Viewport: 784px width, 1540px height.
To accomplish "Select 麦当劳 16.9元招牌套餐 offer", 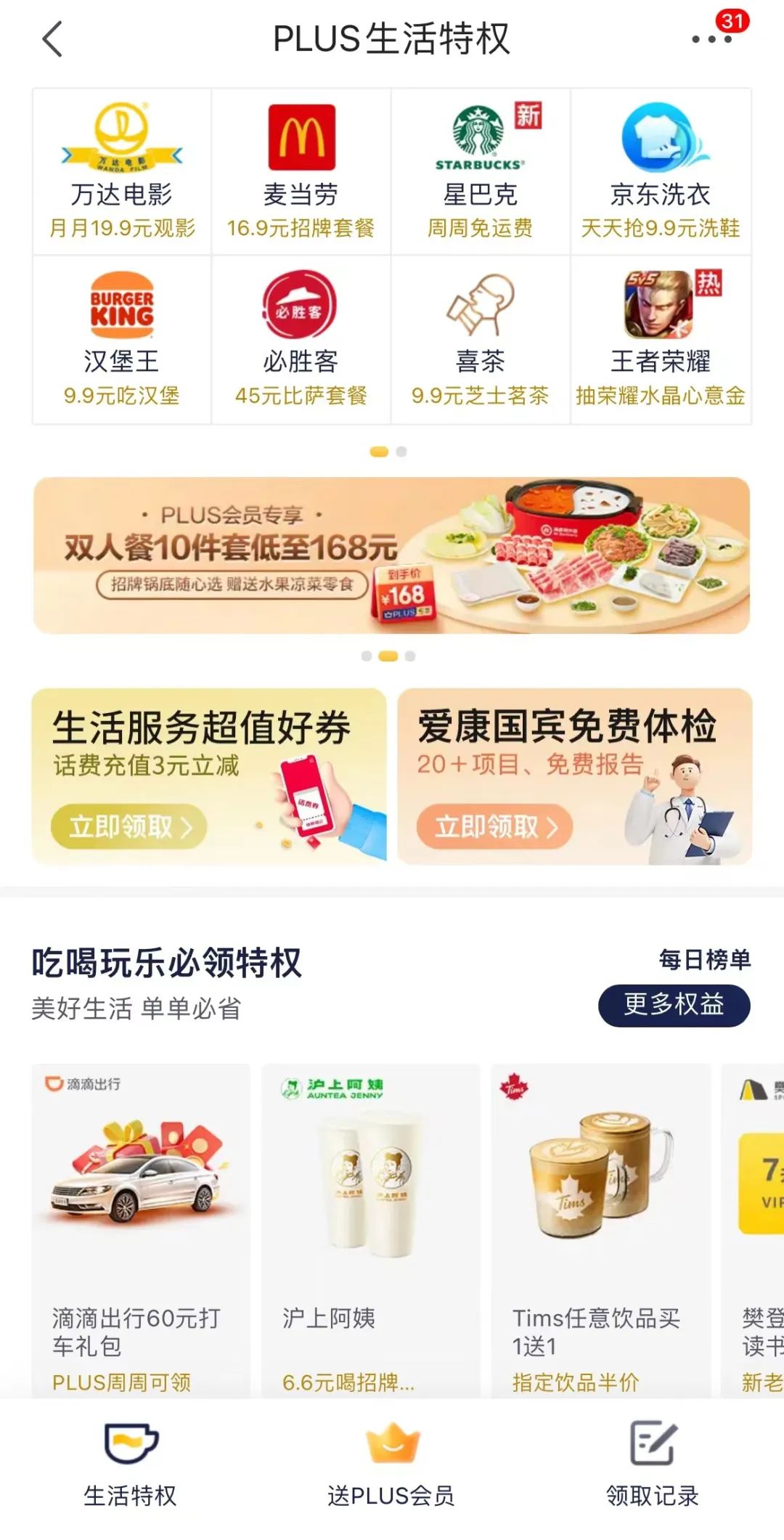I will pyautogui.click(x=301, y=172).
